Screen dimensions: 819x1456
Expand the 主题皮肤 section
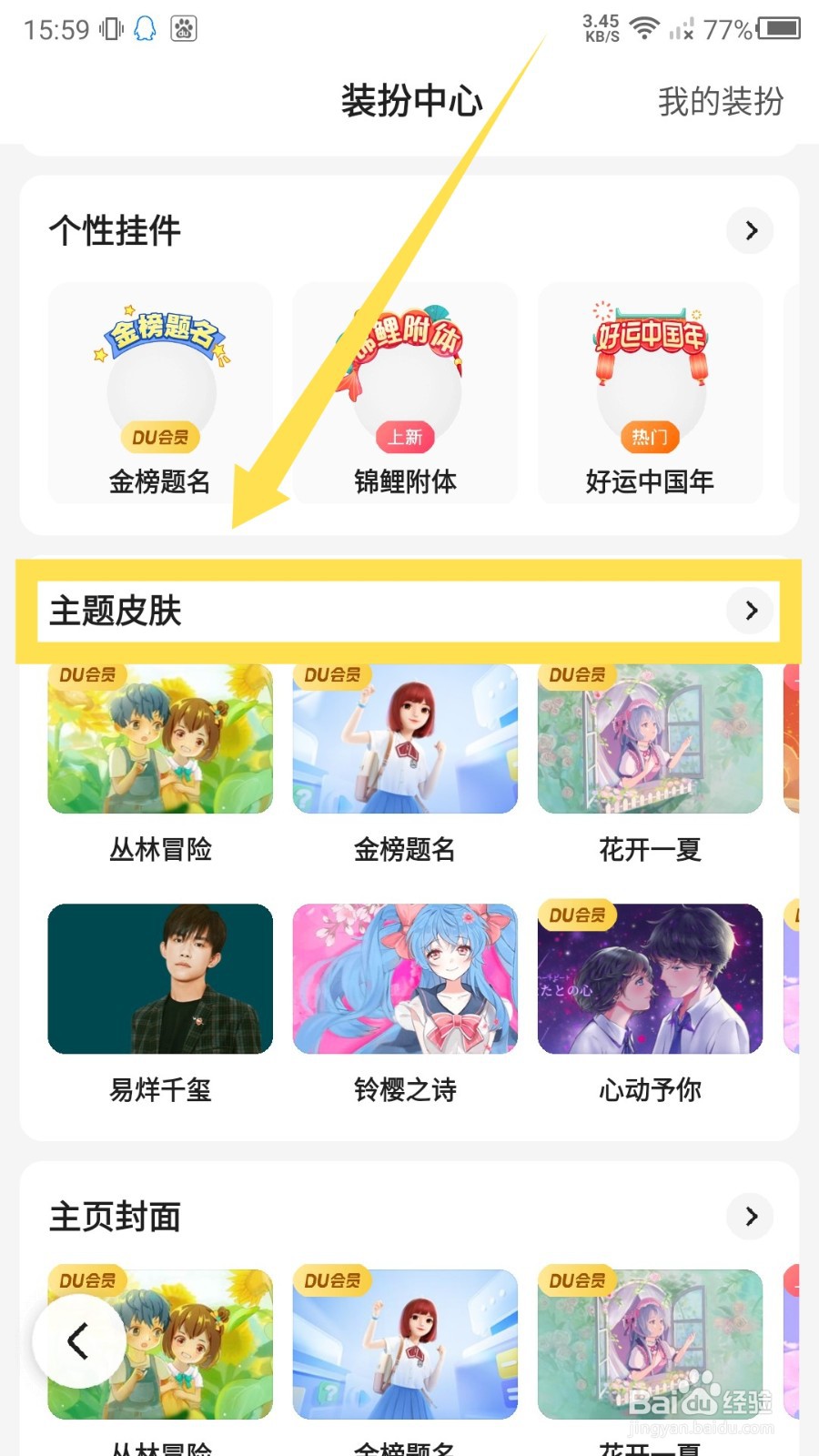click(x=750, y=611)
